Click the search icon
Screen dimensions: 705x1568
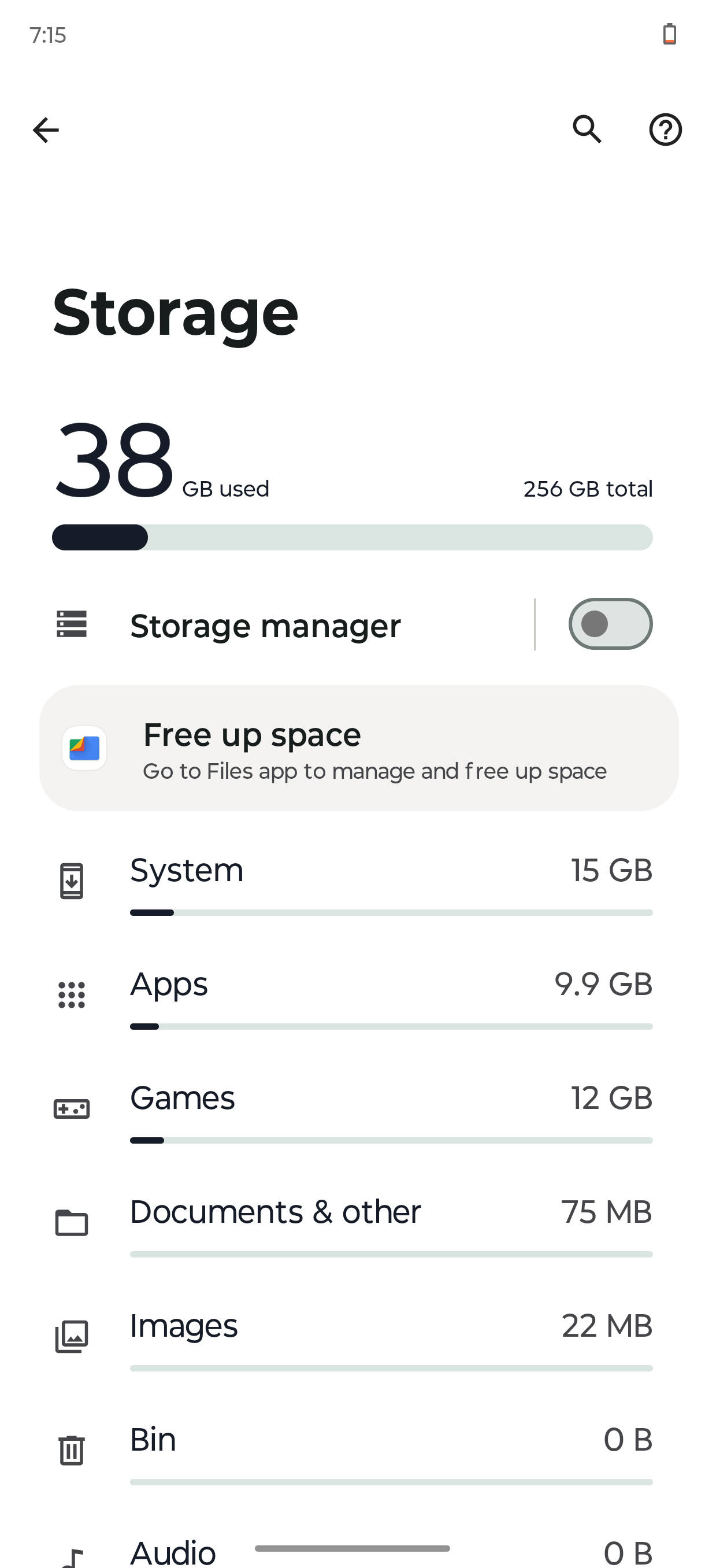point(588,129)
